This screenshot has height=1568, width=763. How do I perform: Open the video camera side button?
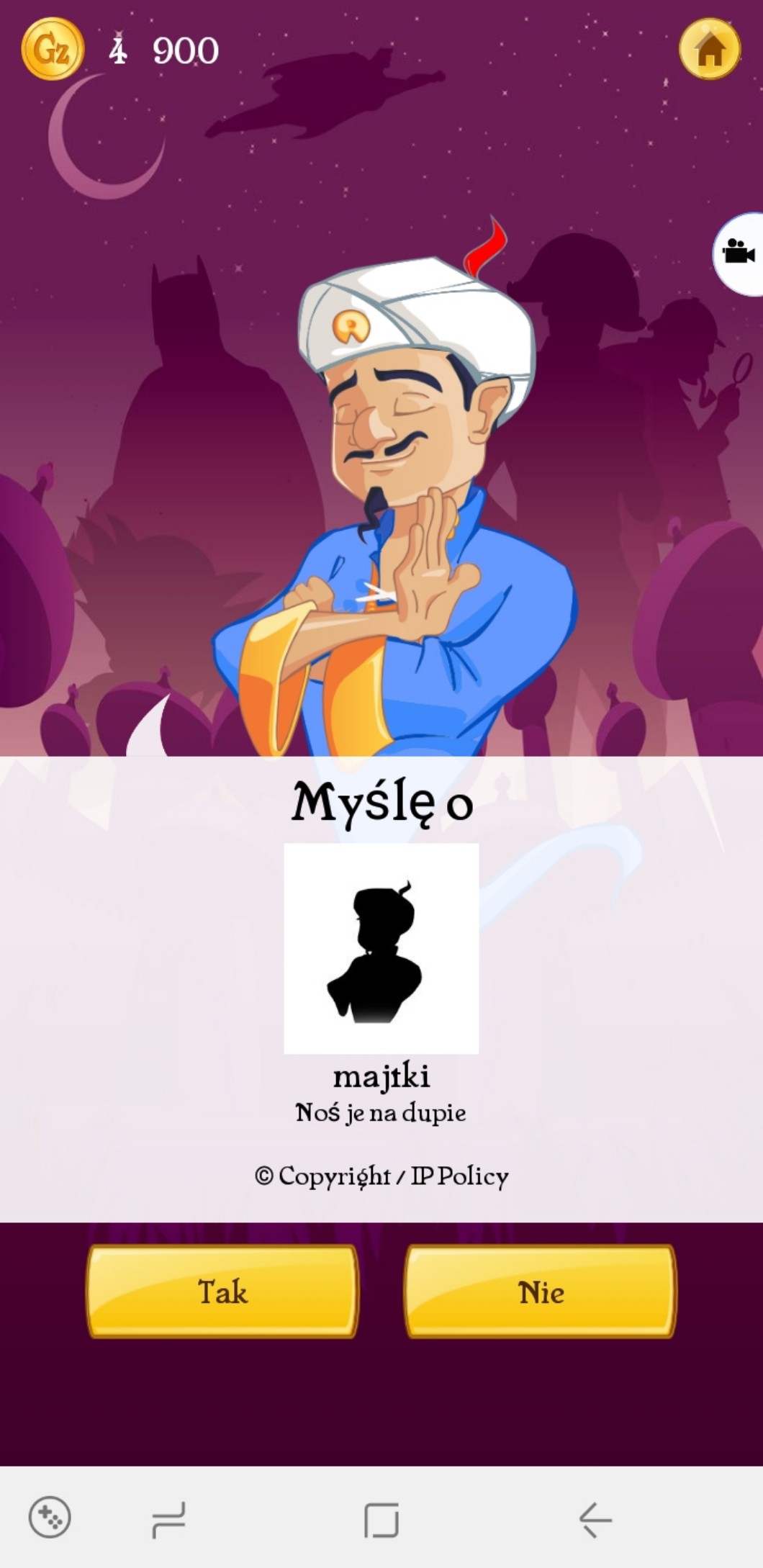point(739,253)
